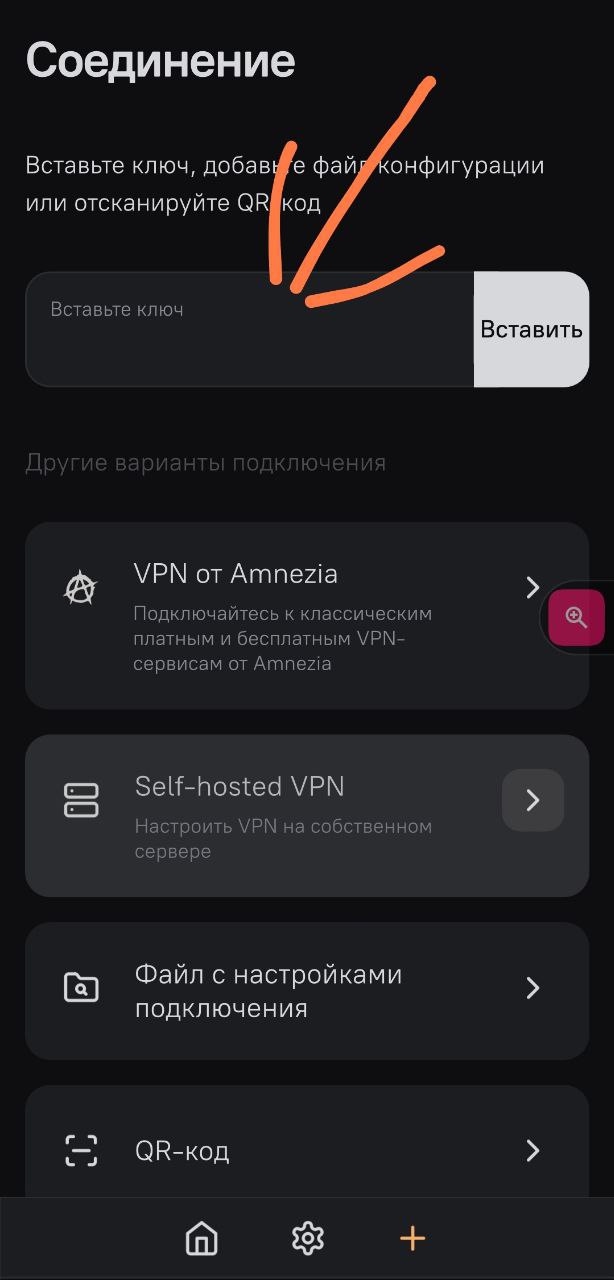Open "Файл с настройками подключения"
This screenshot has height=1280, width=614.
pyautogui.click(x=306, y=990)
